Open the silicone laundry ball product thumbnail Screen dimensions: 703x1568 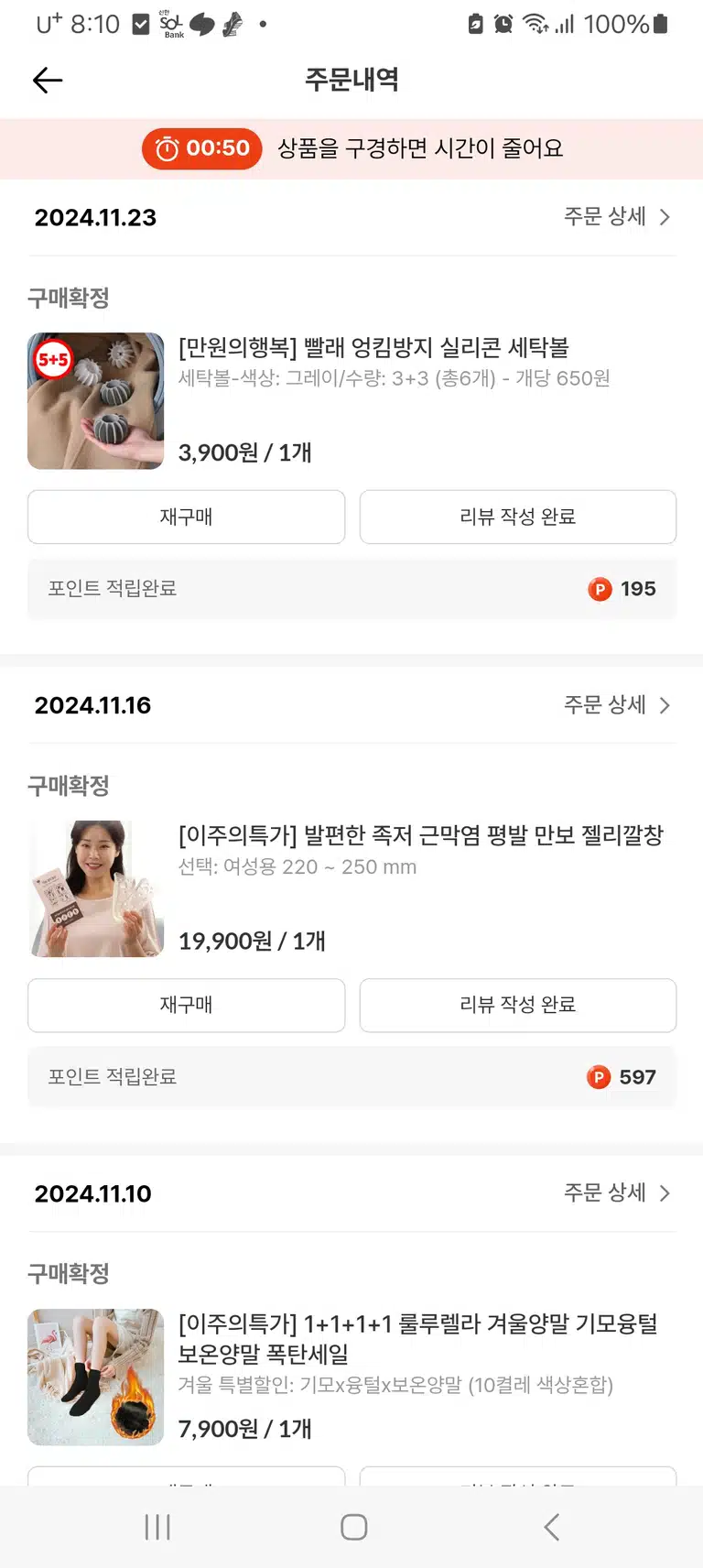pos(95,401)
